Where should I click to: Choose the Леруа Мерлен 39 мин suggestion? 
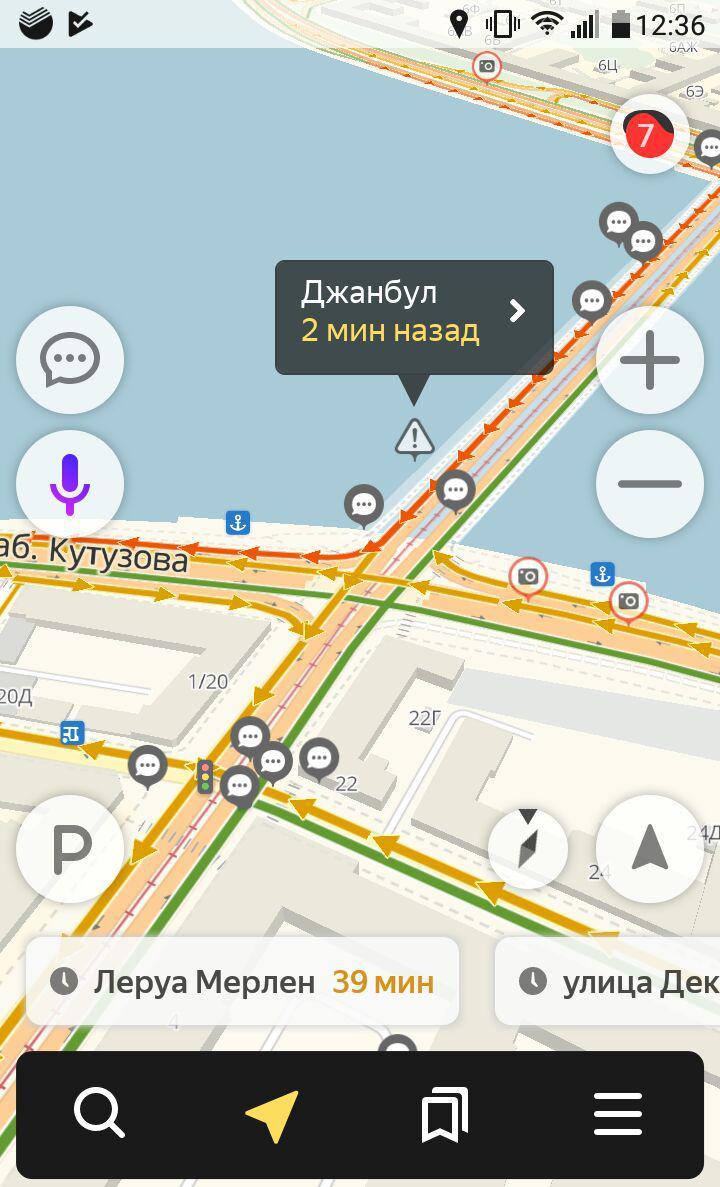243,981
